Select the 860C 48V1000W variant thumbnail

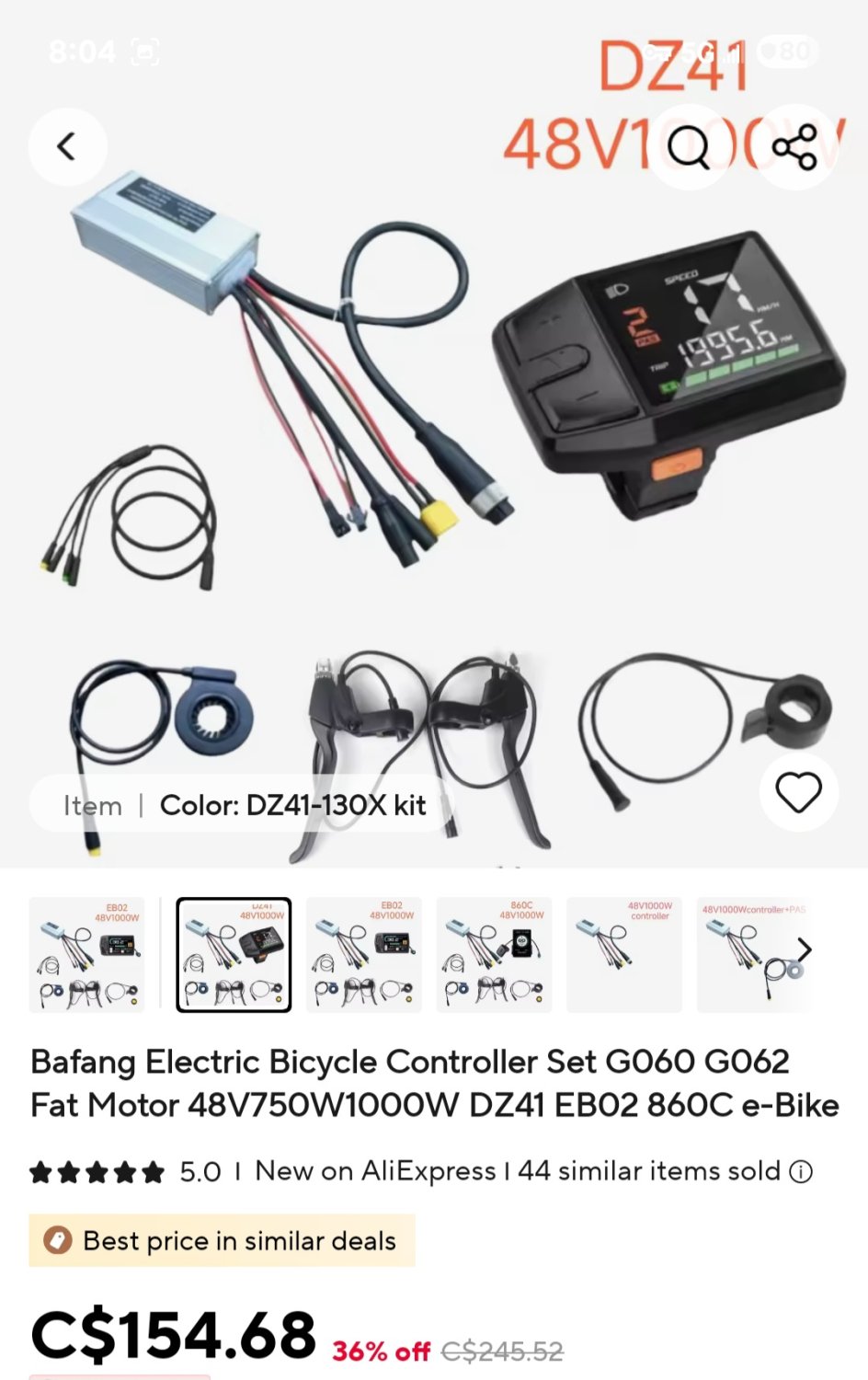coord(494,955)
